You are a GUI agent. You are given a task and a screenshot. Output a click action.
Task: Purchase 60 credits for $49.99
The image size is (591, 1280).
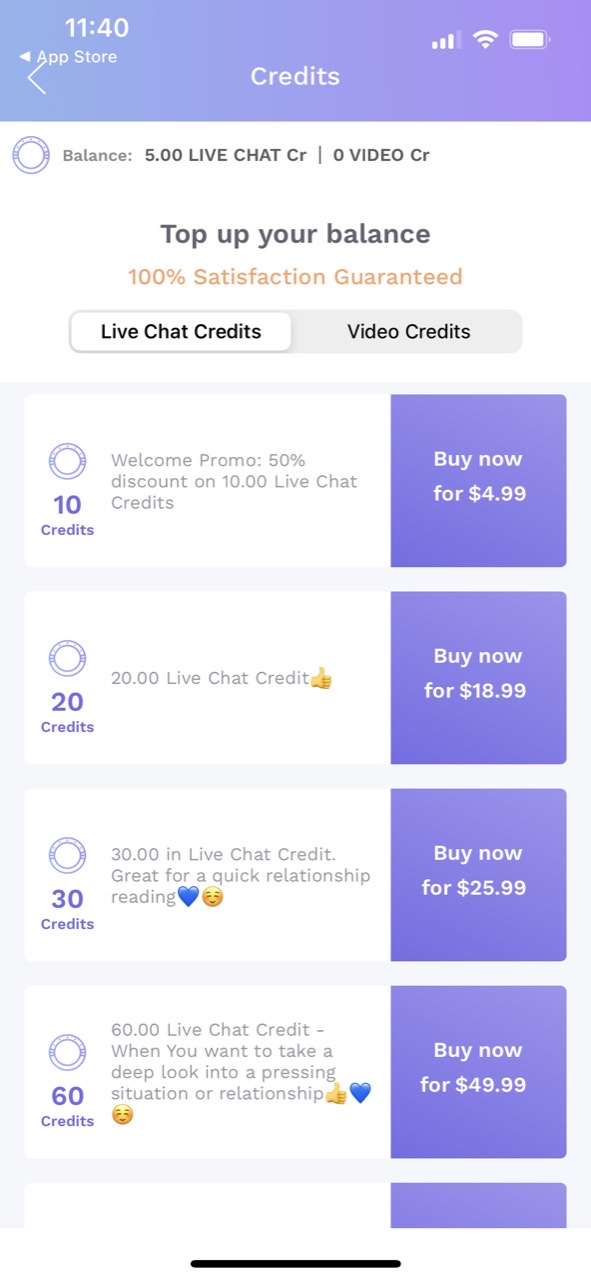478,1072
